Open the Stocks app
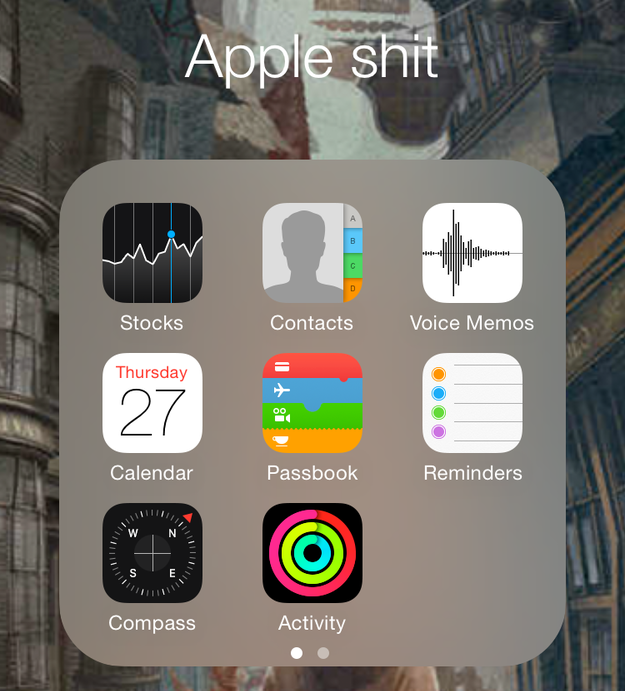Viewport: 626px width, 691px height. (152, 253)
